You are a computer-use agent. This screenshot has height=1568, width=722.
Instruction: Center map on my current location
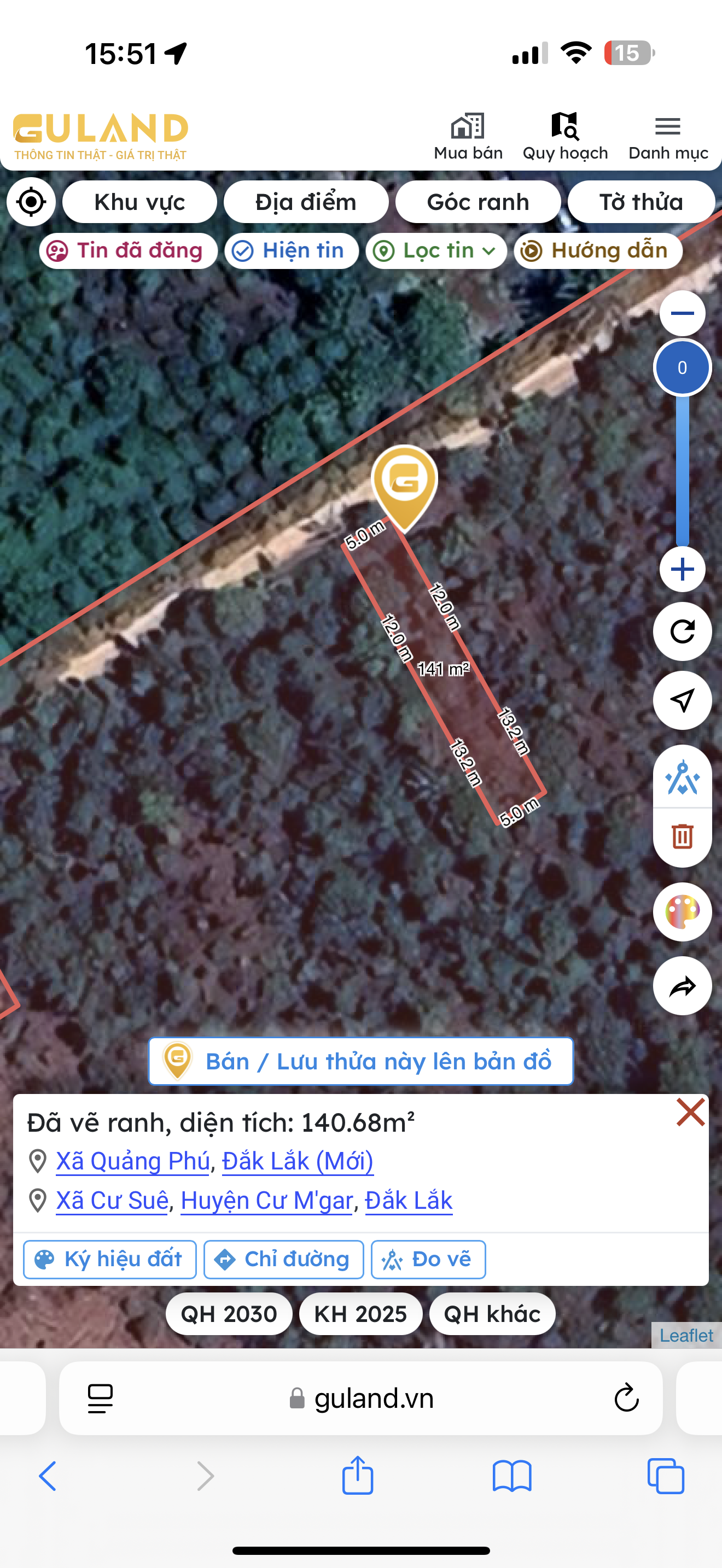click(x=31, y=202)
